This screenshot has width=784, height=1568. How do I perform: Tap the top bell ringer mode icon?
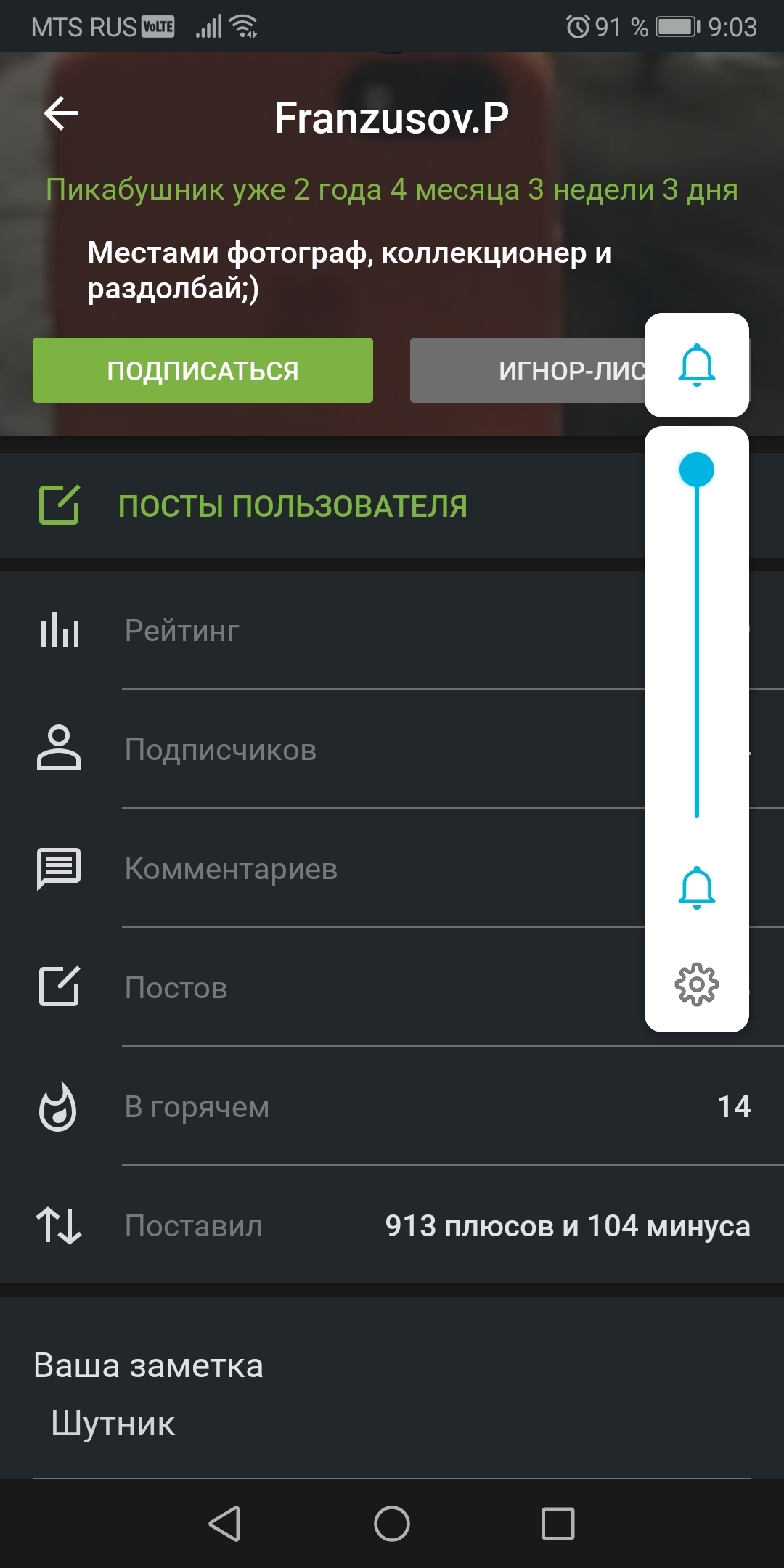696,364
